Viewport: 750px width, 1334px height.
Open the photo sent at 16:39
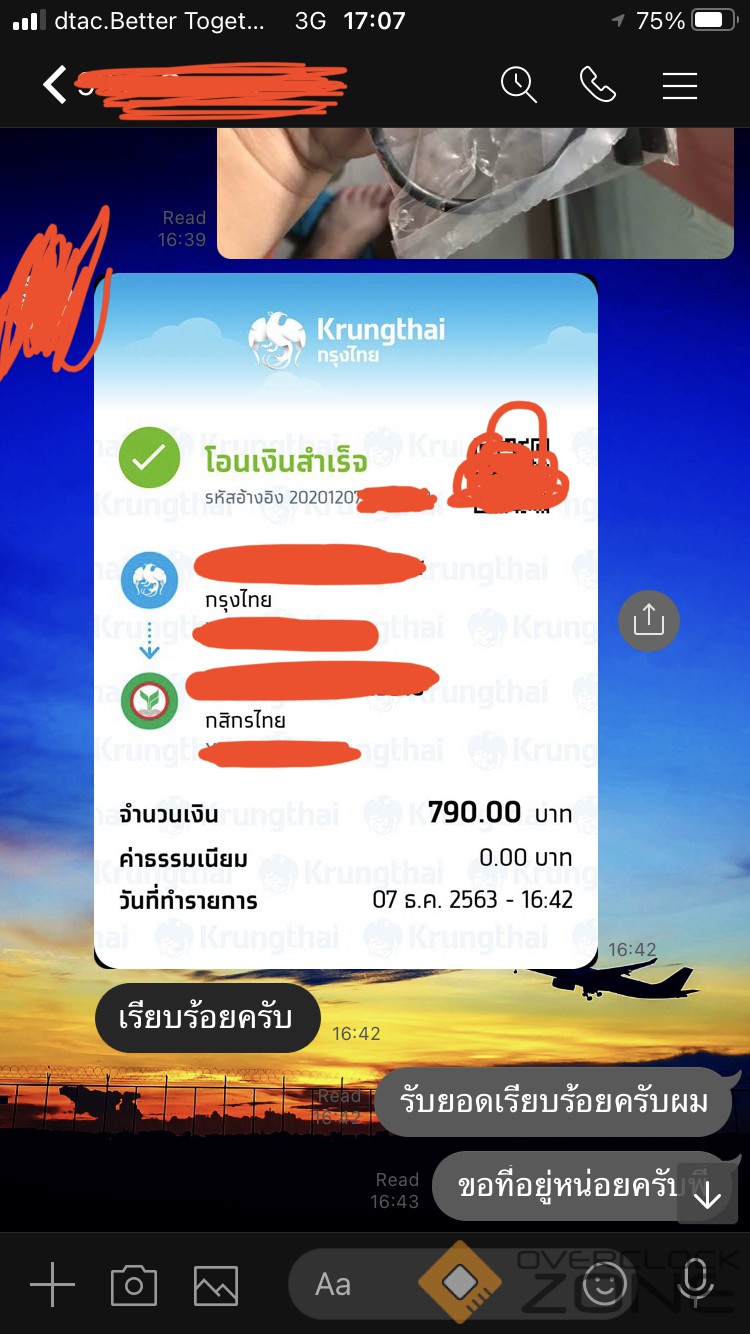(475, 195)
